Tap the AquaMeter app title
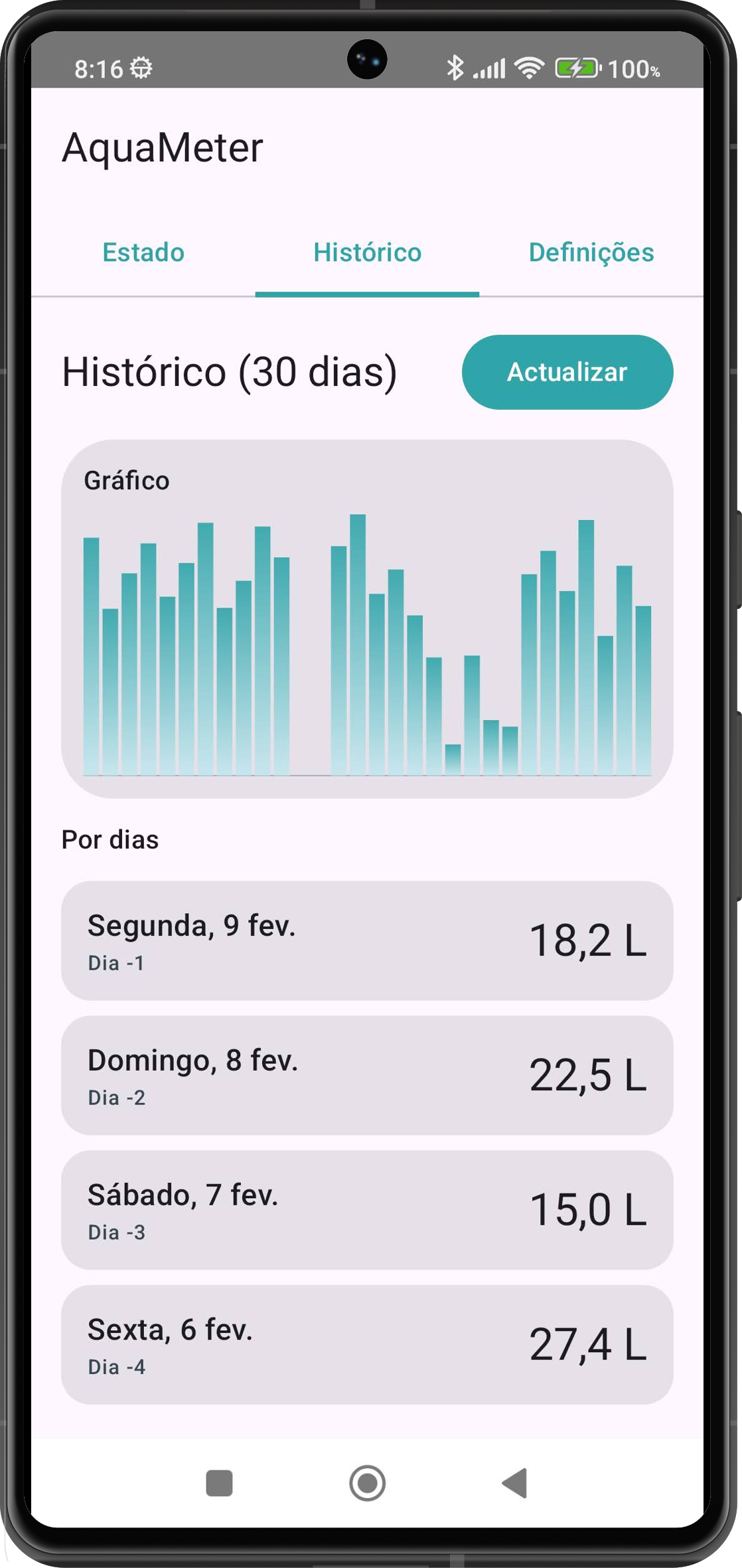 pyautogui.click(x=161, y=147)
